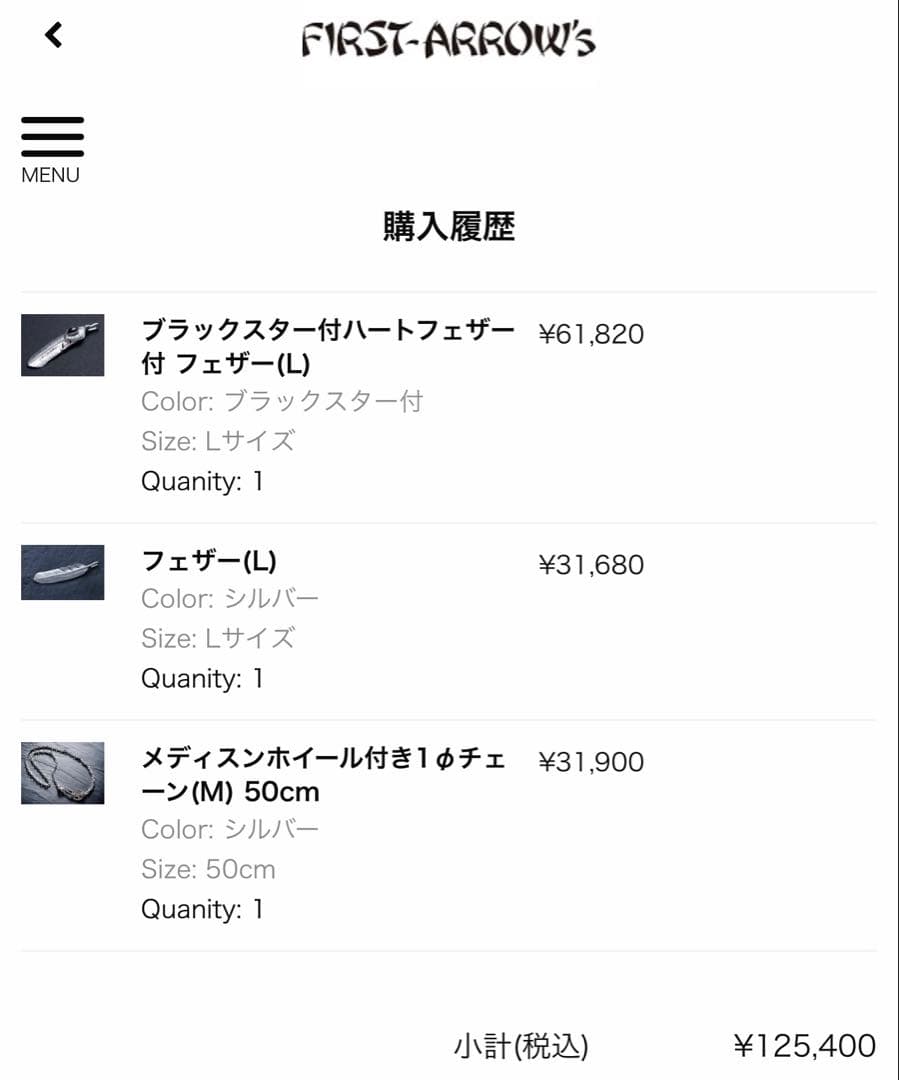Click the 購入履歴 page heading
The image size is (899, 1080).
click(449, 226)
